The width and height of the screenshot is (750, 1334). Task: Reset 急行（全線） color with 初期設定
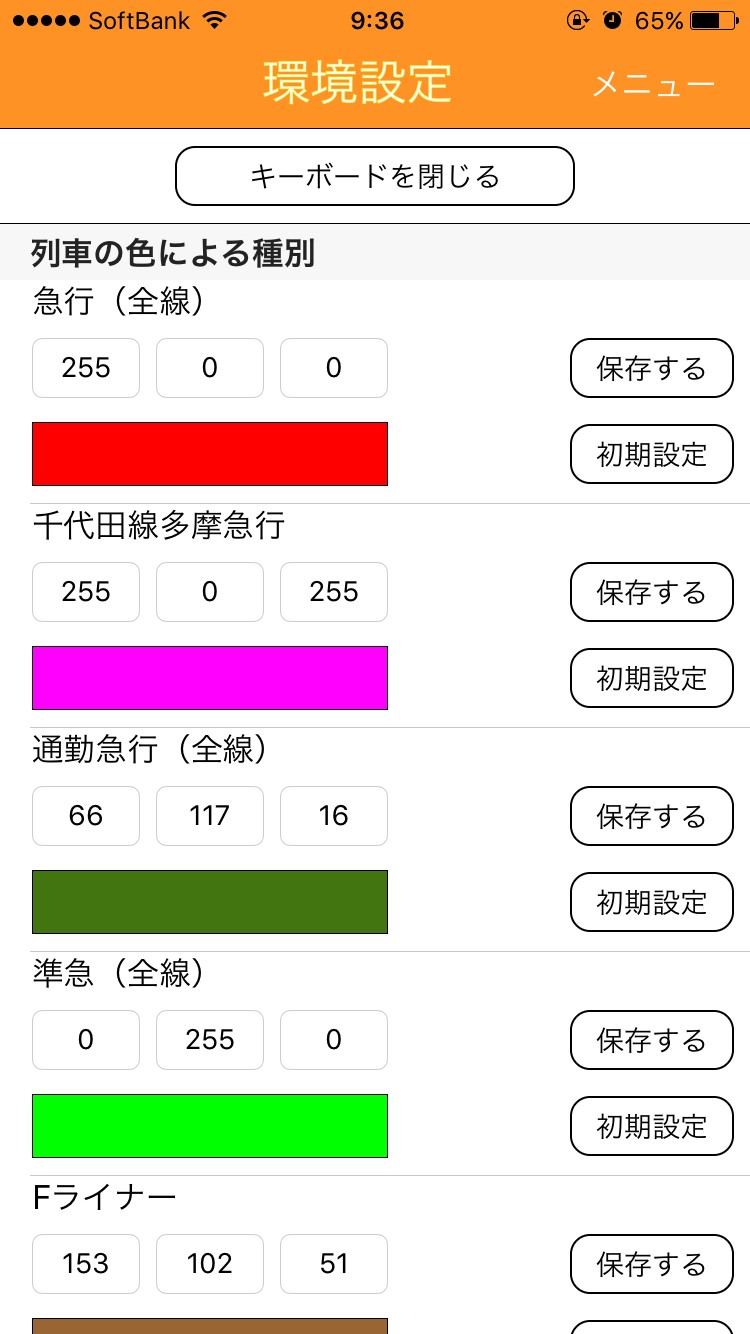[x=652, y=454]
